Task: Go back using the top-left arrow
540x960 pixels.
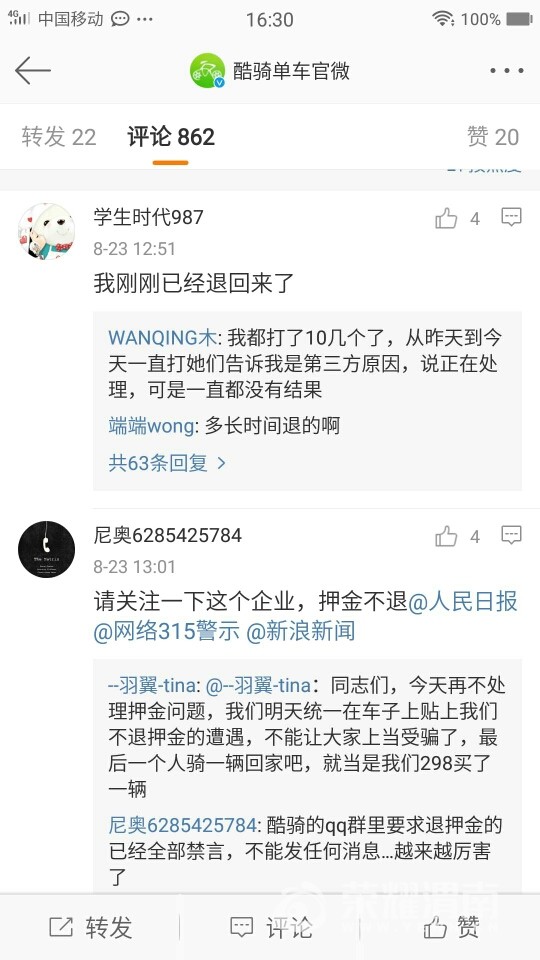Action: coord(32,71)
